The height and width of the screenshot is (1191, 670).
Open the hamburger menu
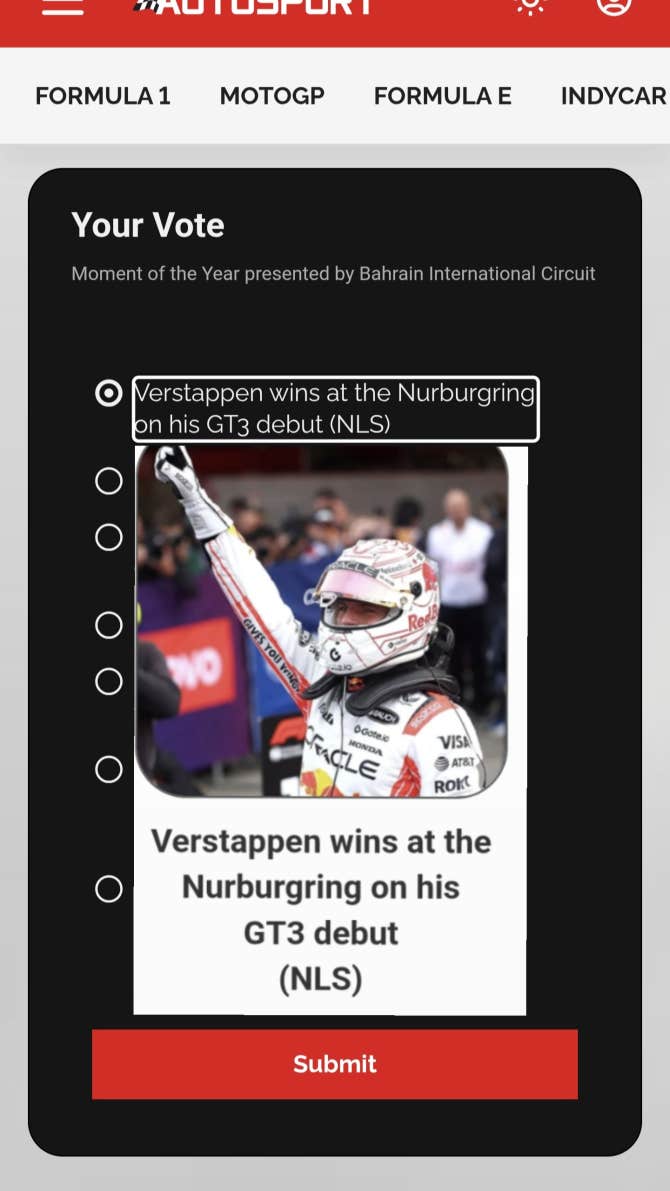[62, 6]
